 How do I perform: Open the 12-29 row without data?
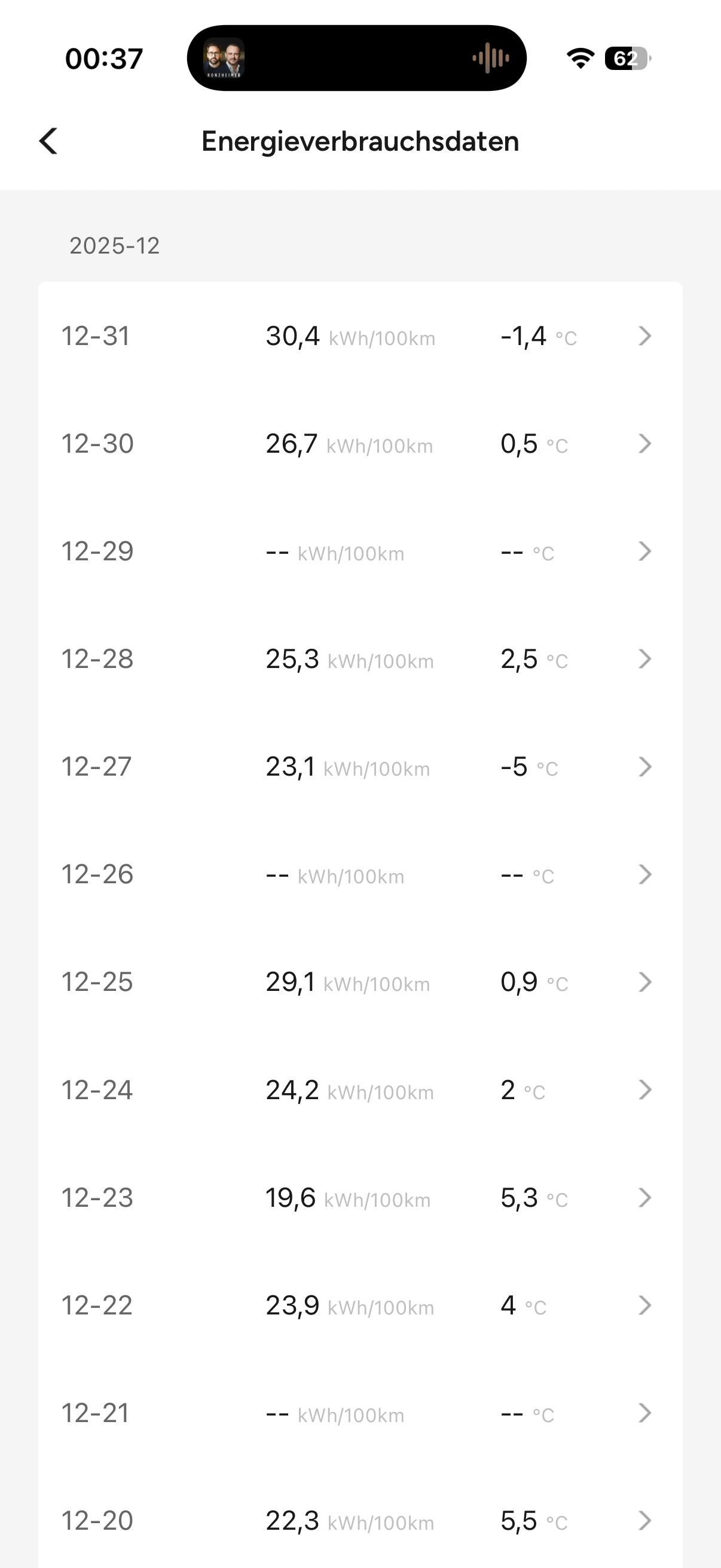pyautogui.click(x=360, y=551)
